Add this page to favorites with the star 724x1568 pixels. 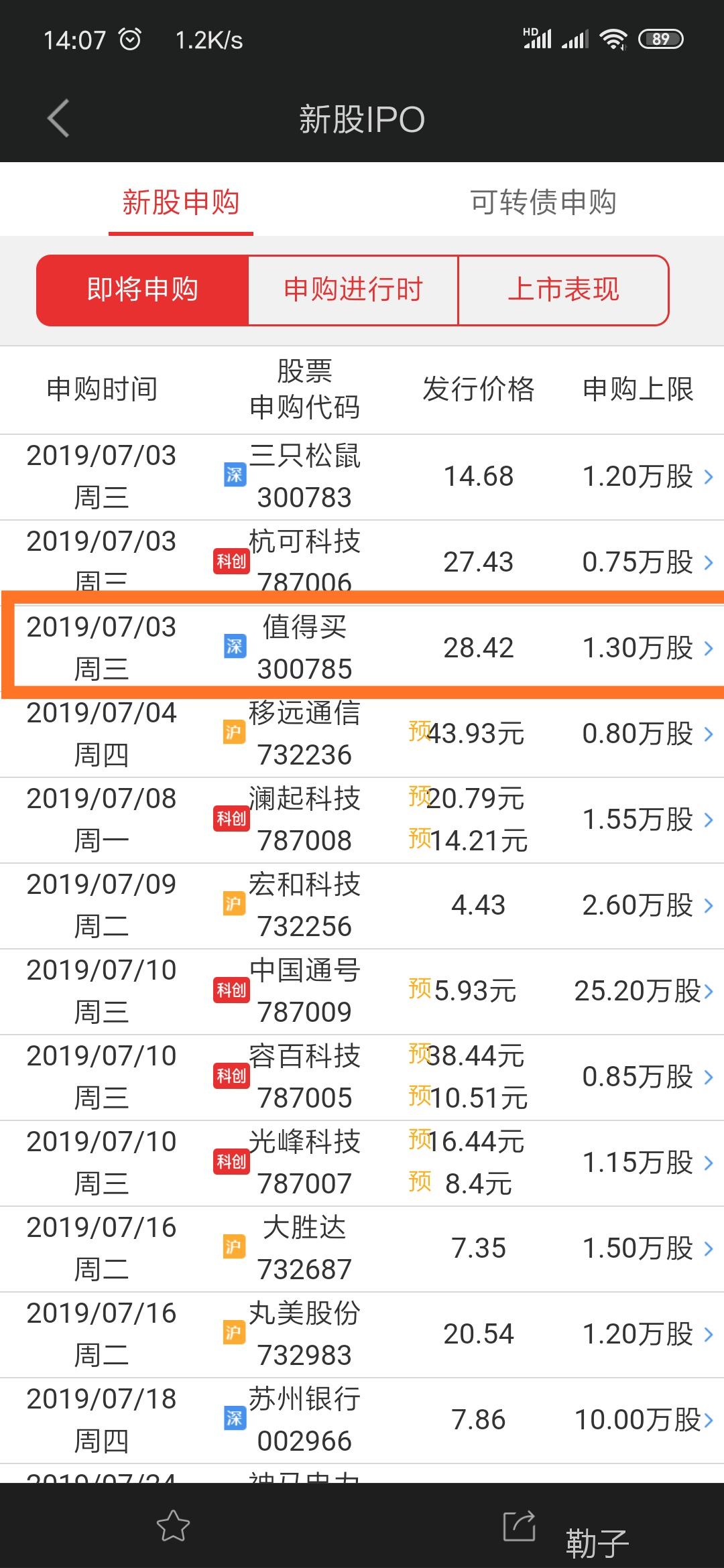tap(173, 1525)
